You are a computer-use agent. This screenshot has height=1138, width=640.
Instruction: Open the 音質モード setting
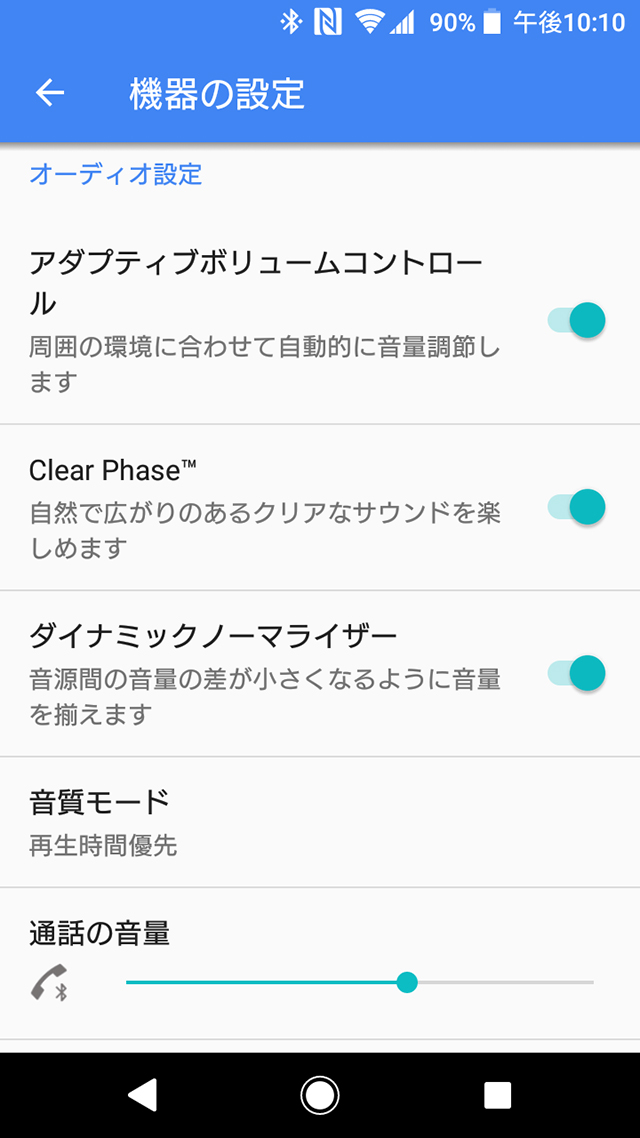pos(320,822)
